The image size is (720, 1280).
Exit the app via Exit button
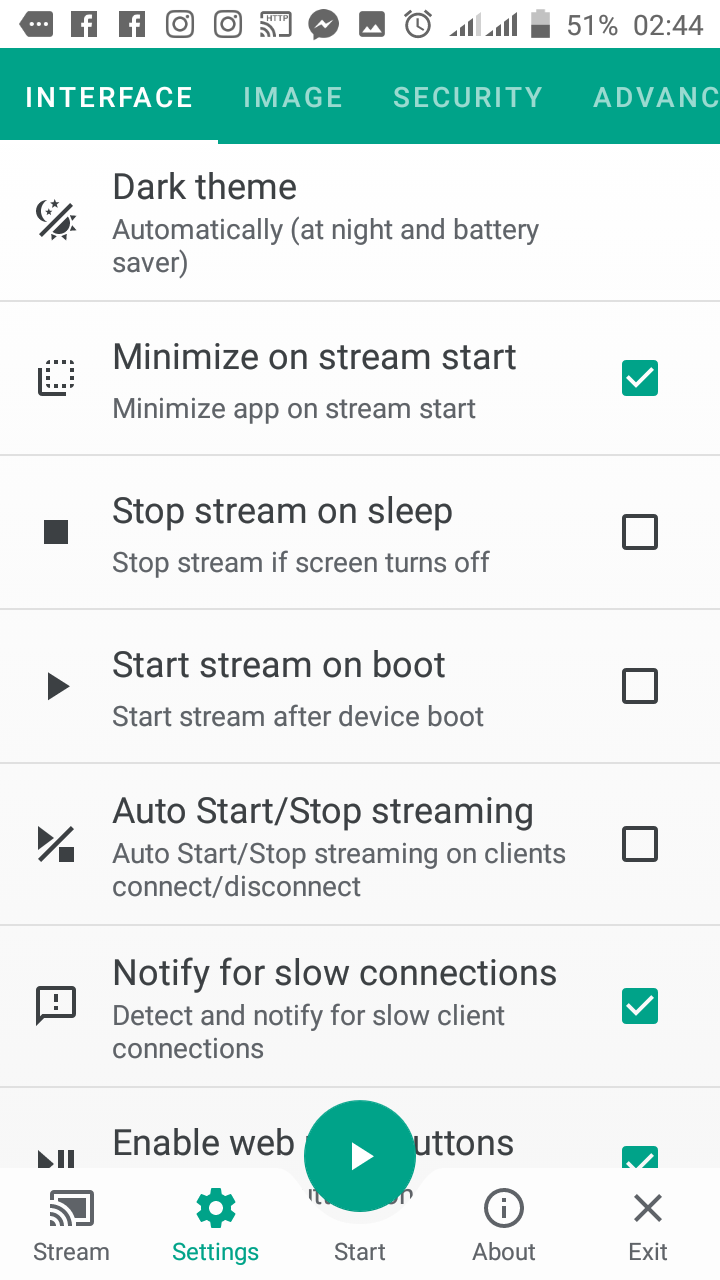[x=648, y=1226]
